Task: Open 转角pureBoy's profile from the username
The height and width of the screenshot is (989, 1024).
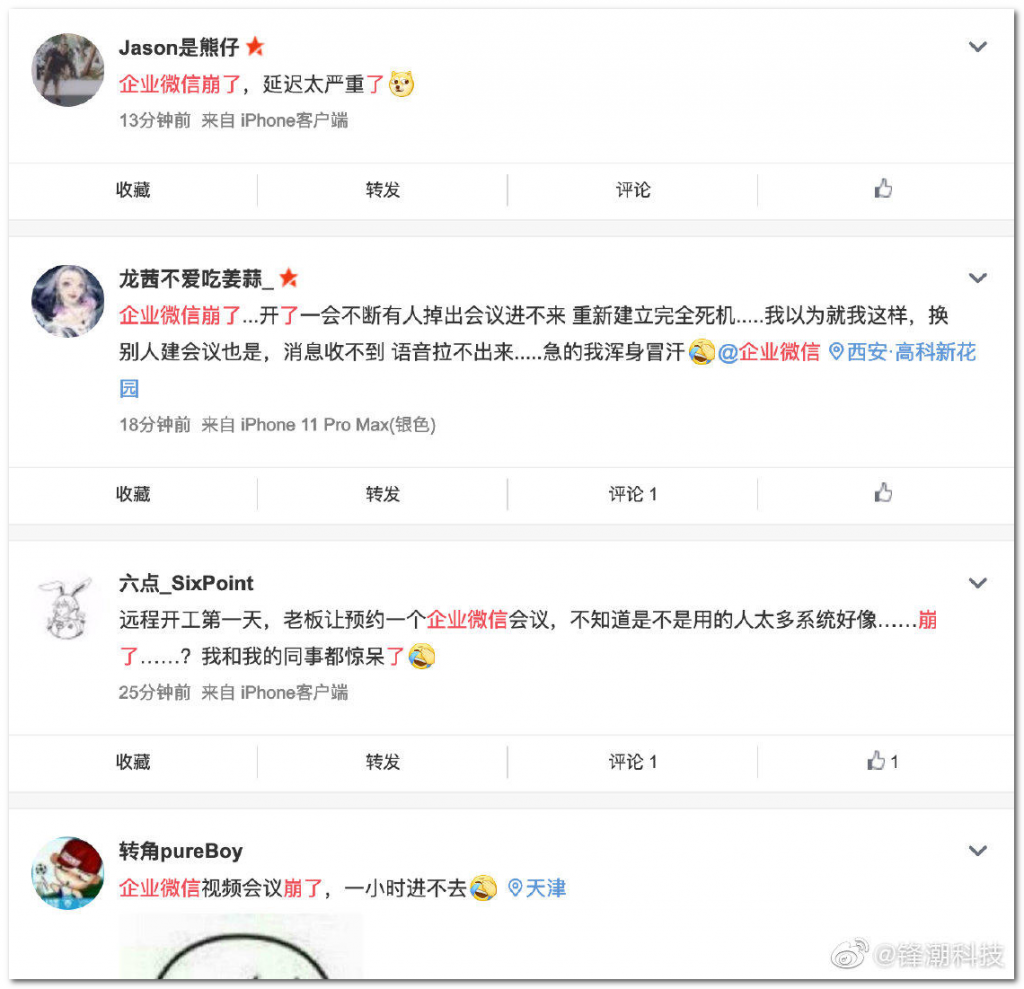Action: click(180, 852)
